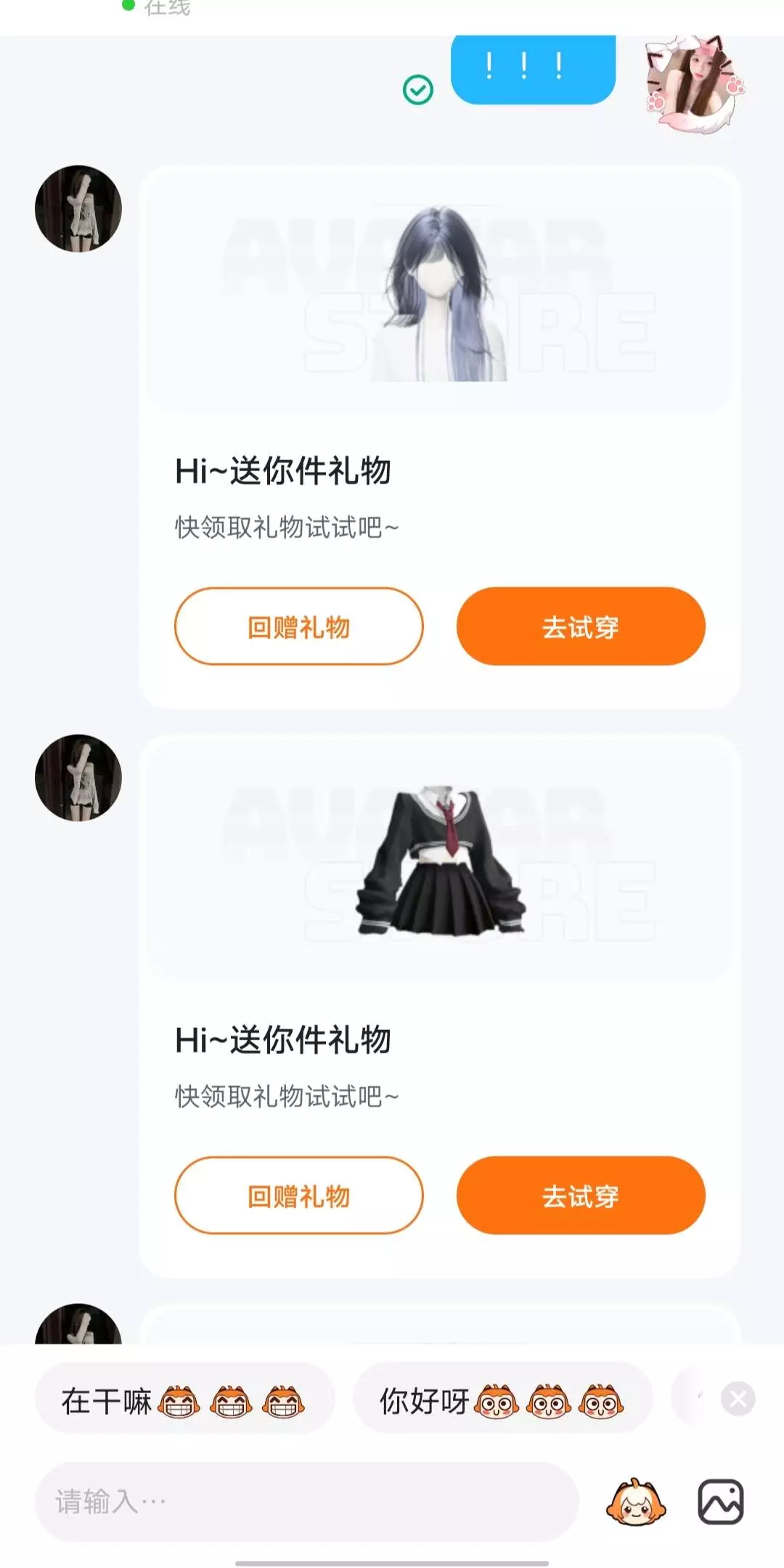Try on the hairstyle gift with 去试穿
Image resolution: width=784 pixels, height=1568 pixels.
[581, 626]
